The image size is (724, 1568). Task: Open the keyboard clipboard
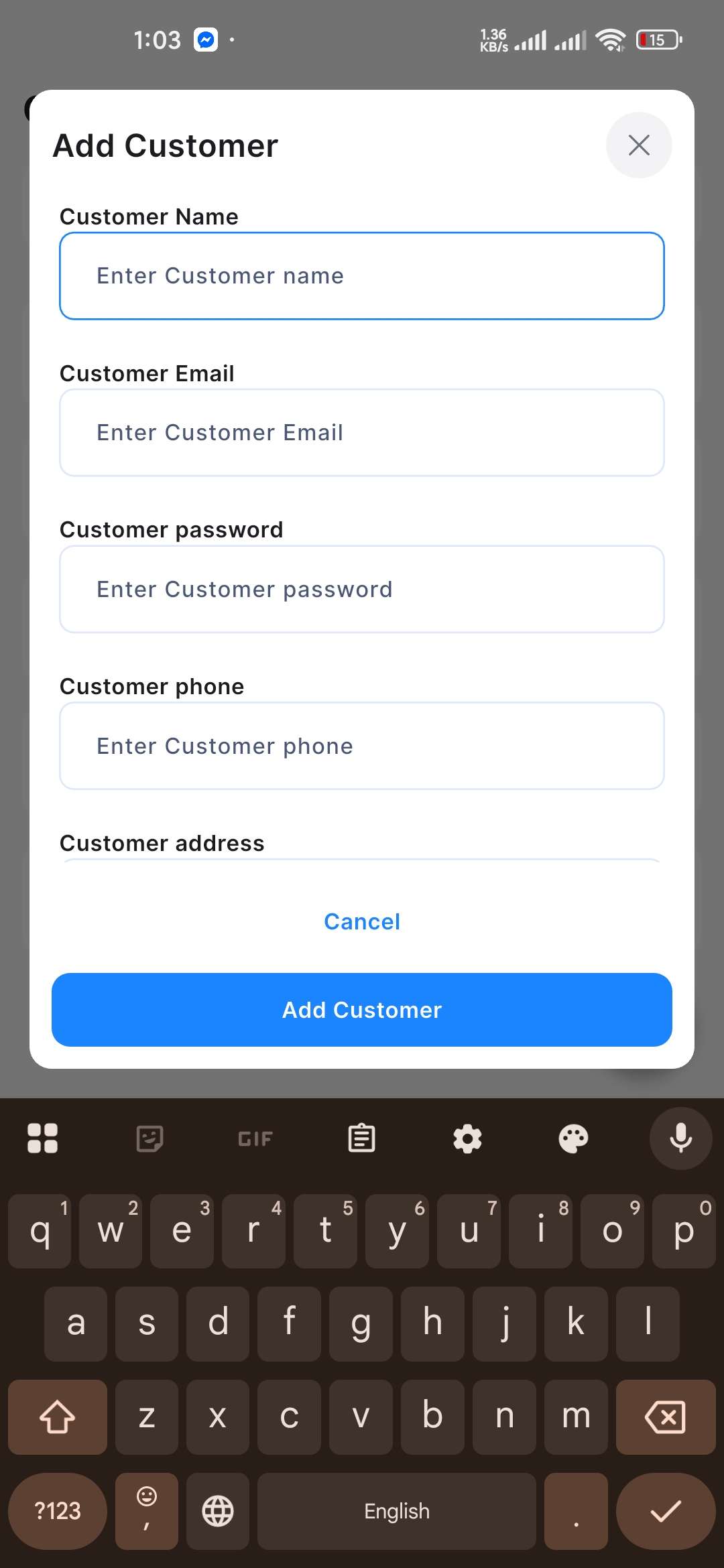361,1138
